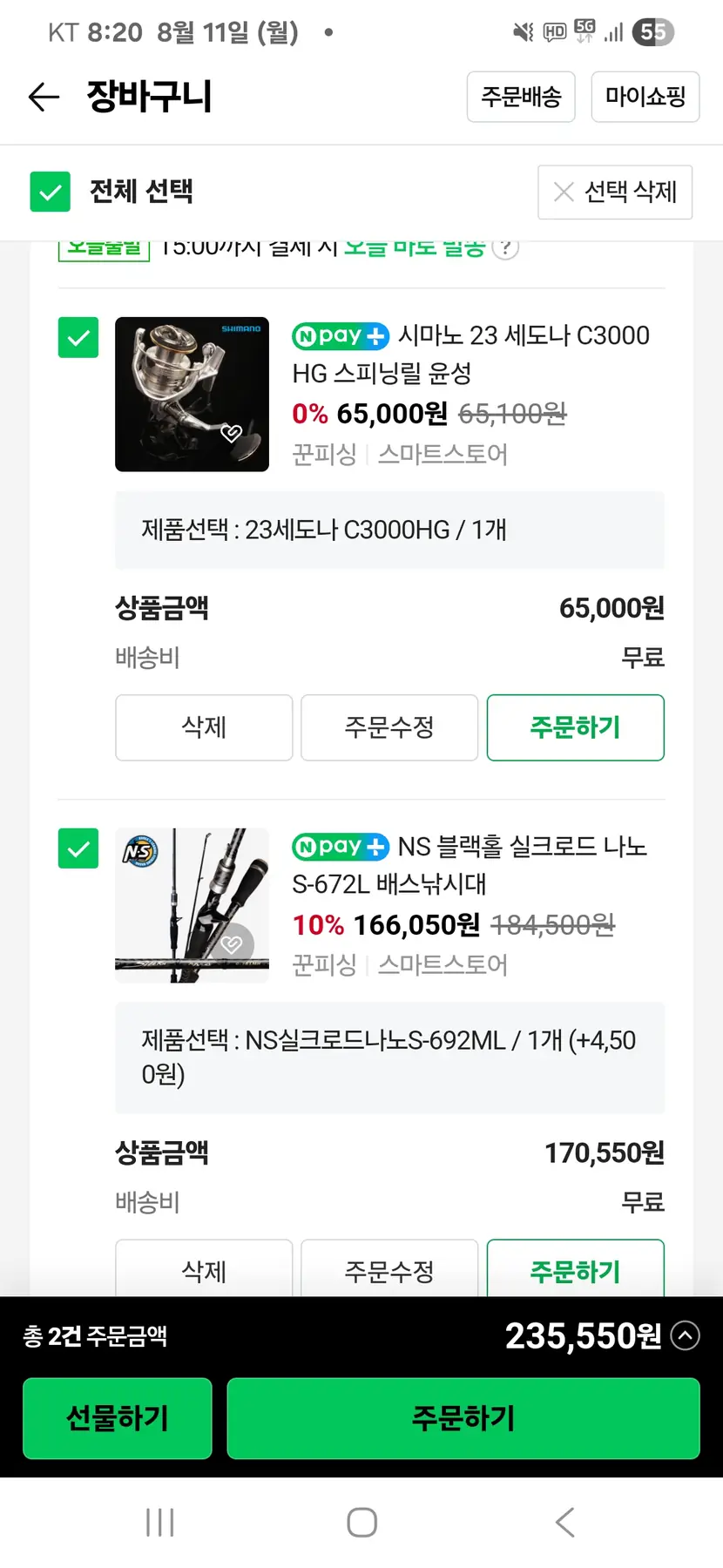Image resolution: width=723 pixels, height=1568 pixels.
Task: Edit order for NS 블랙홀 rod
Action: click(389, 1270)
